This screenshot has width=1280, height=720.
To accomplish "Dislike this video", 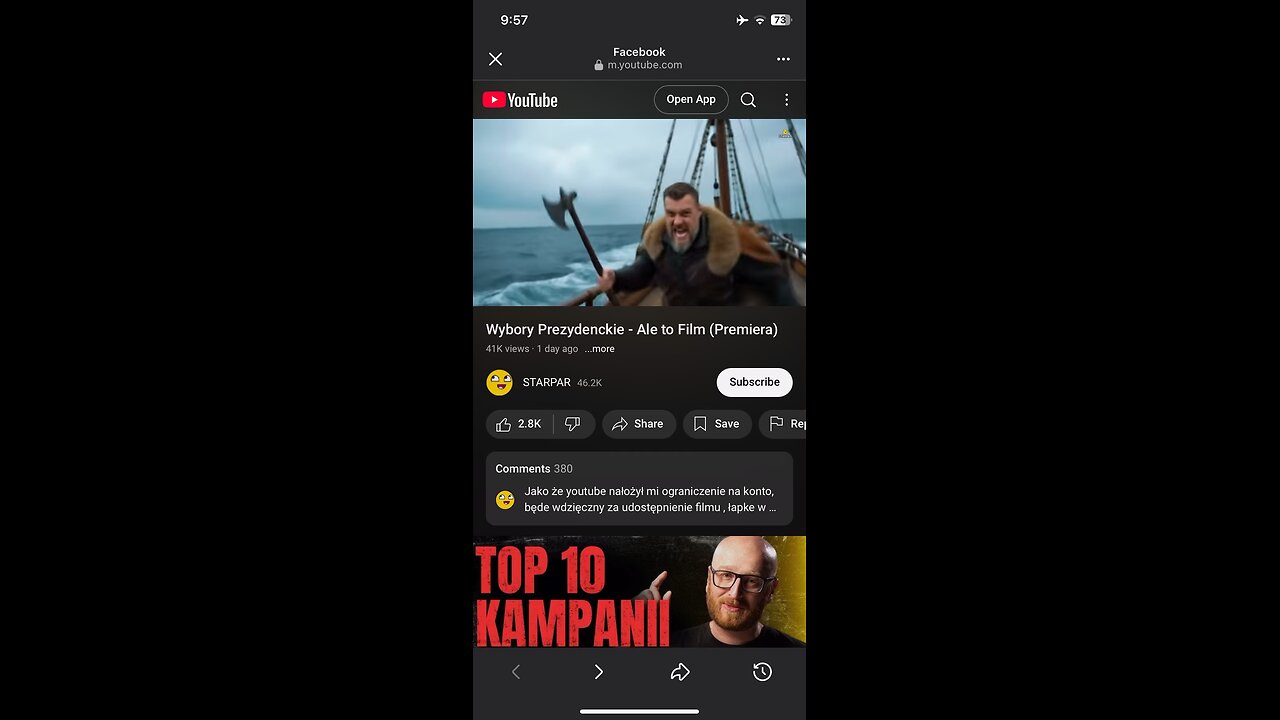I will [x=573, y=424].
